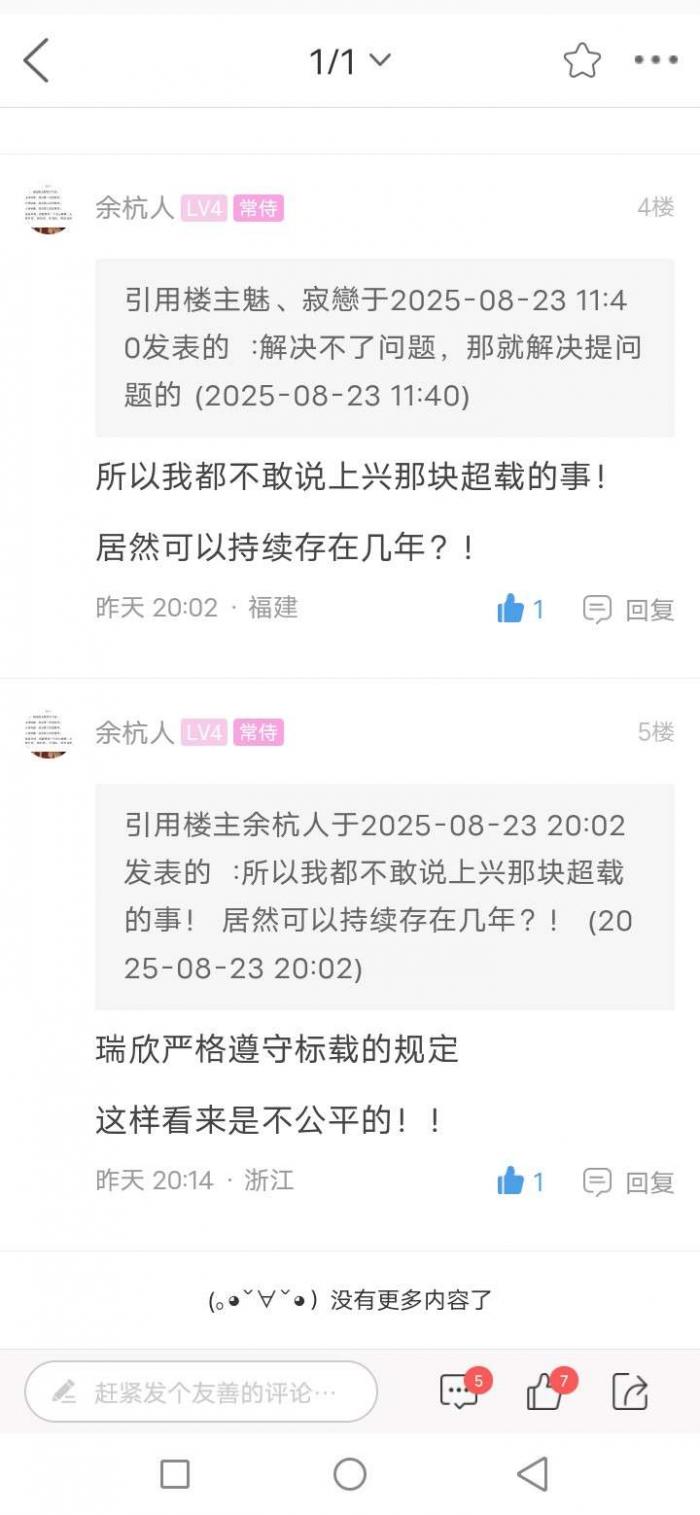Open 余杭人's avatar on the 4楼 comment
Image resolution: width=700 pixels, height=1515 pixels.
click(48, 209)
